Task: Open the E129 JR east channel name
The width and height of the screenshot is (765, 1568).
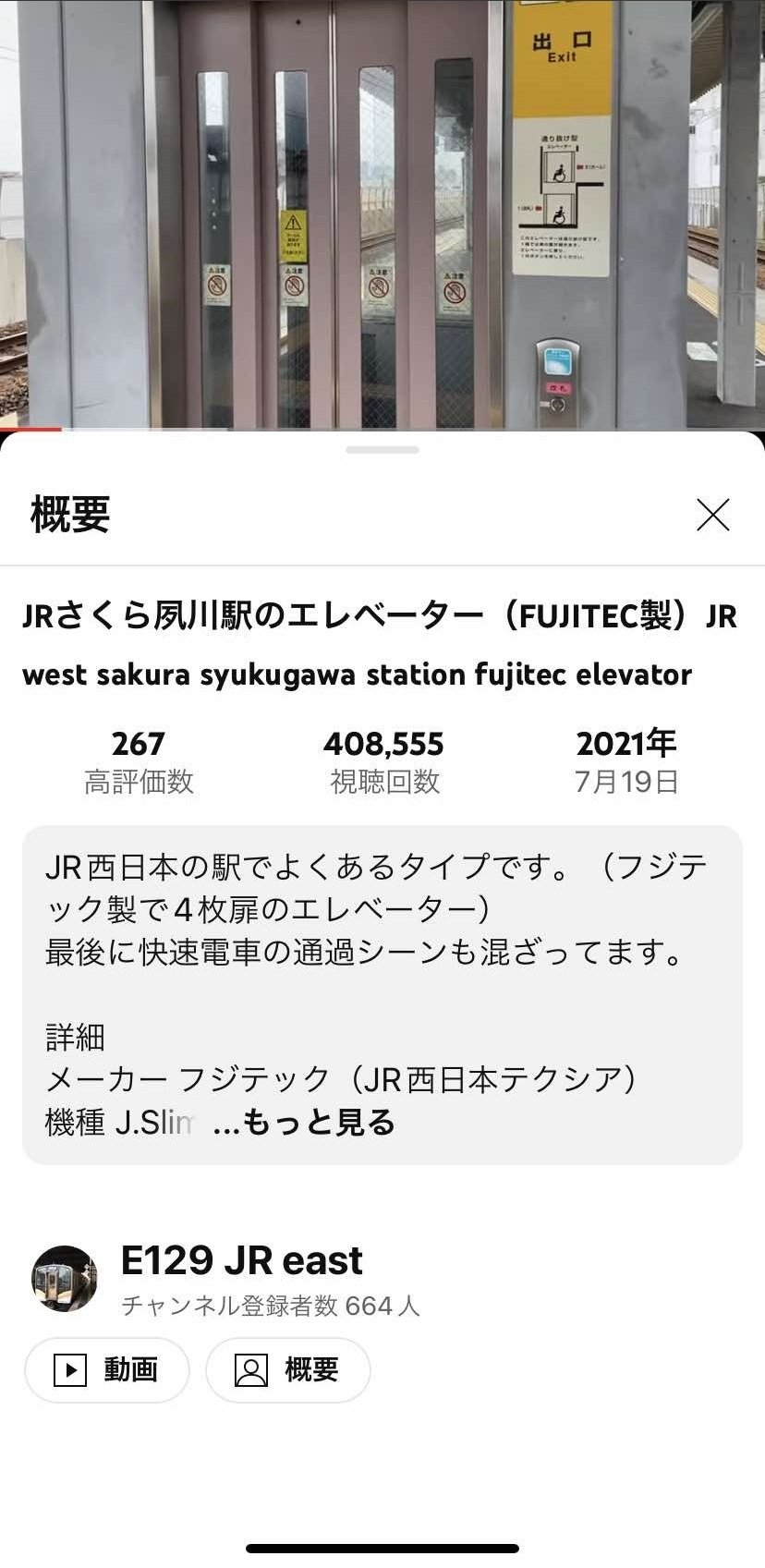Action: coord(242,1258)
